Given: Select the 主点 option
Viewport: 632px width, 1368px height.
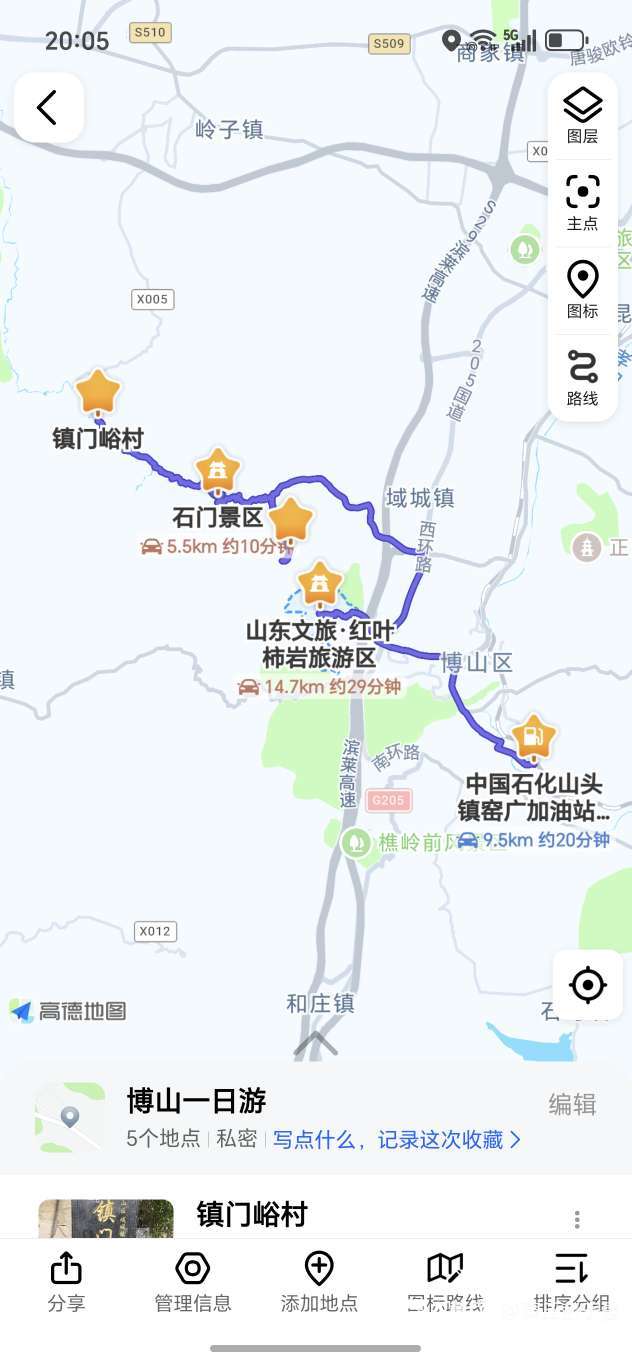Looking at the screenshot, I should [582, 202].
